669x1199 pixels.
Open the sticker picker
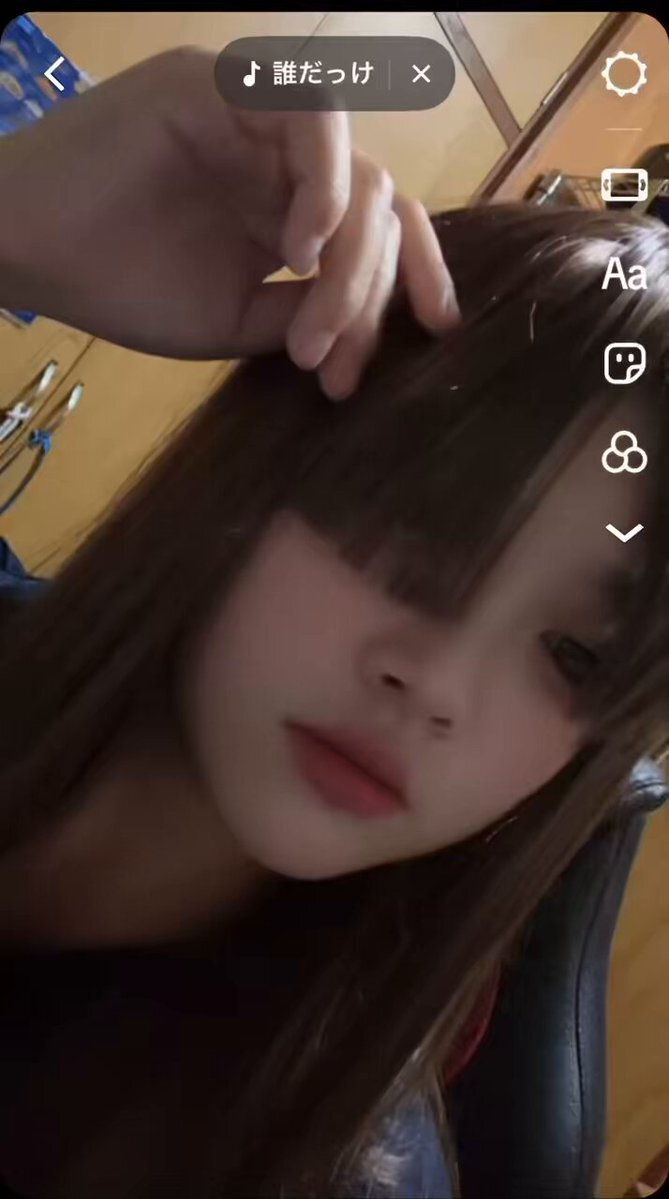(x=624, y=363)
